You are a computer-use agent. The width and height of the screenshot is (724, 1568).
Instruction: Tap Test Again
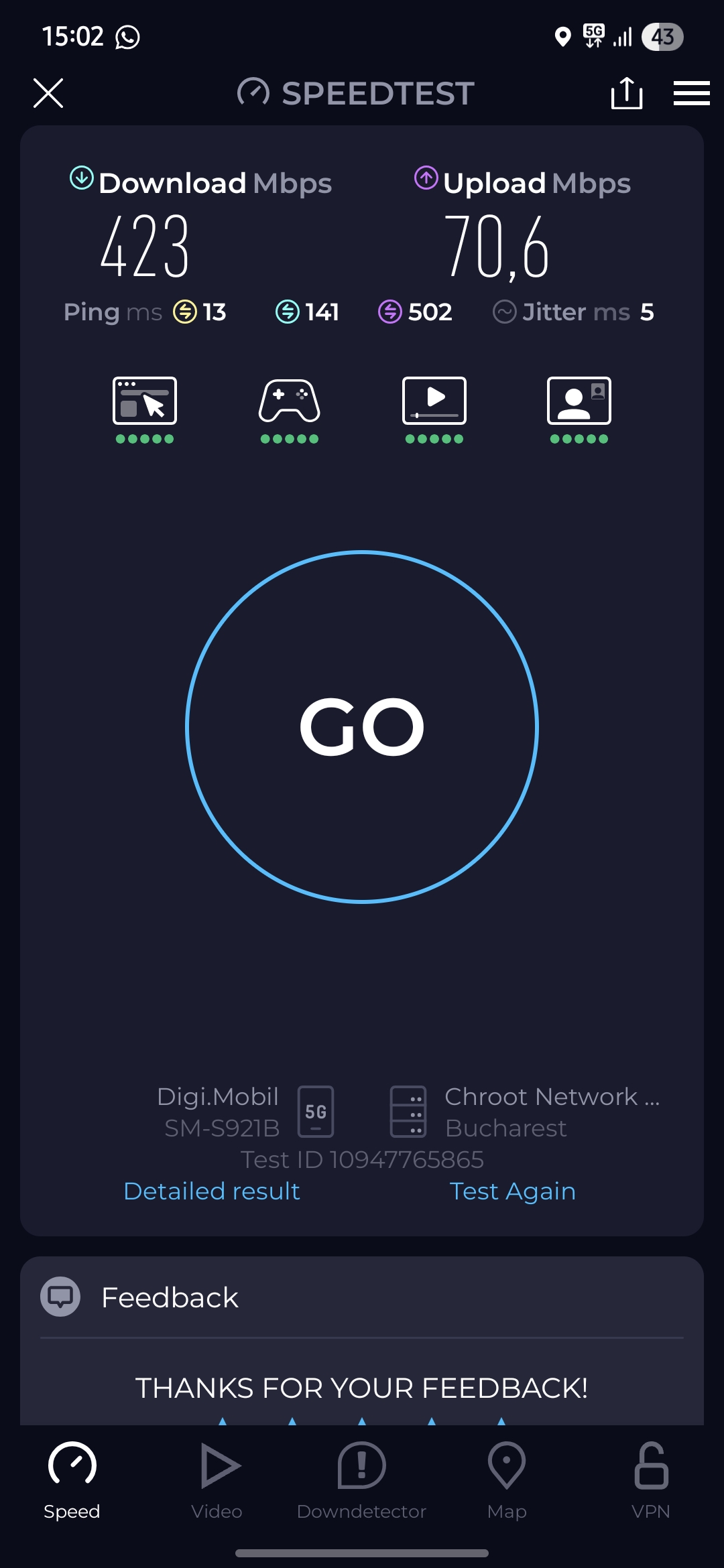(x=512, y=1191)
